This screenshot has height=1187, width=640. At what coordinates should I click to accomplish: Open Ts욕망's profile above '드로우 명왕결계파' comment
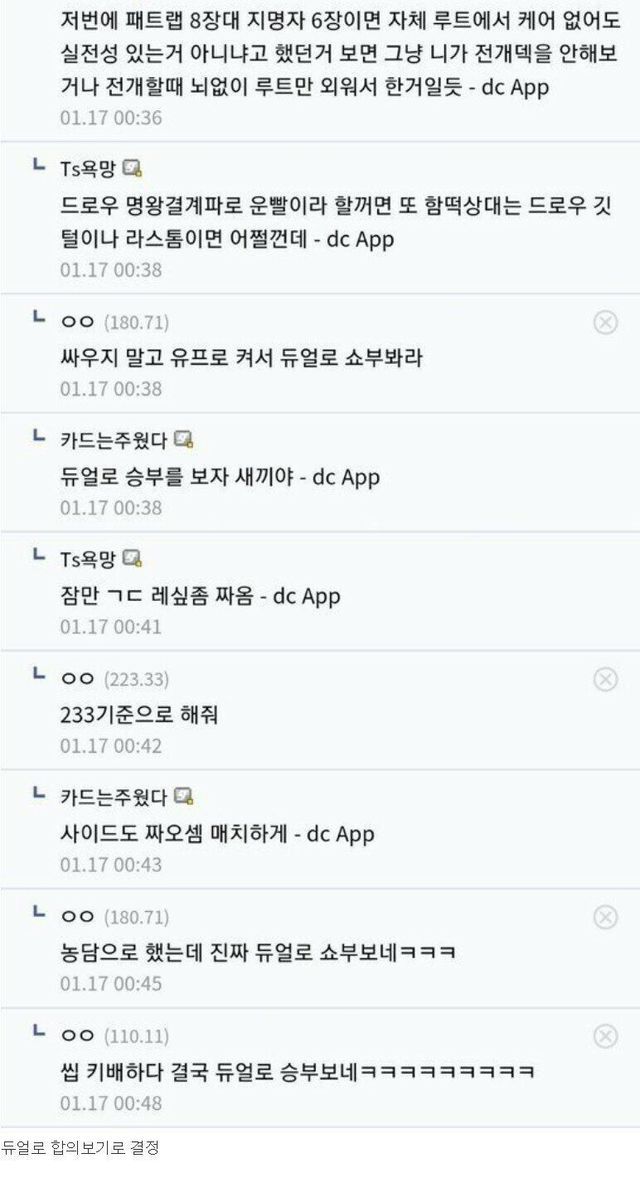(x=88, y=168)
